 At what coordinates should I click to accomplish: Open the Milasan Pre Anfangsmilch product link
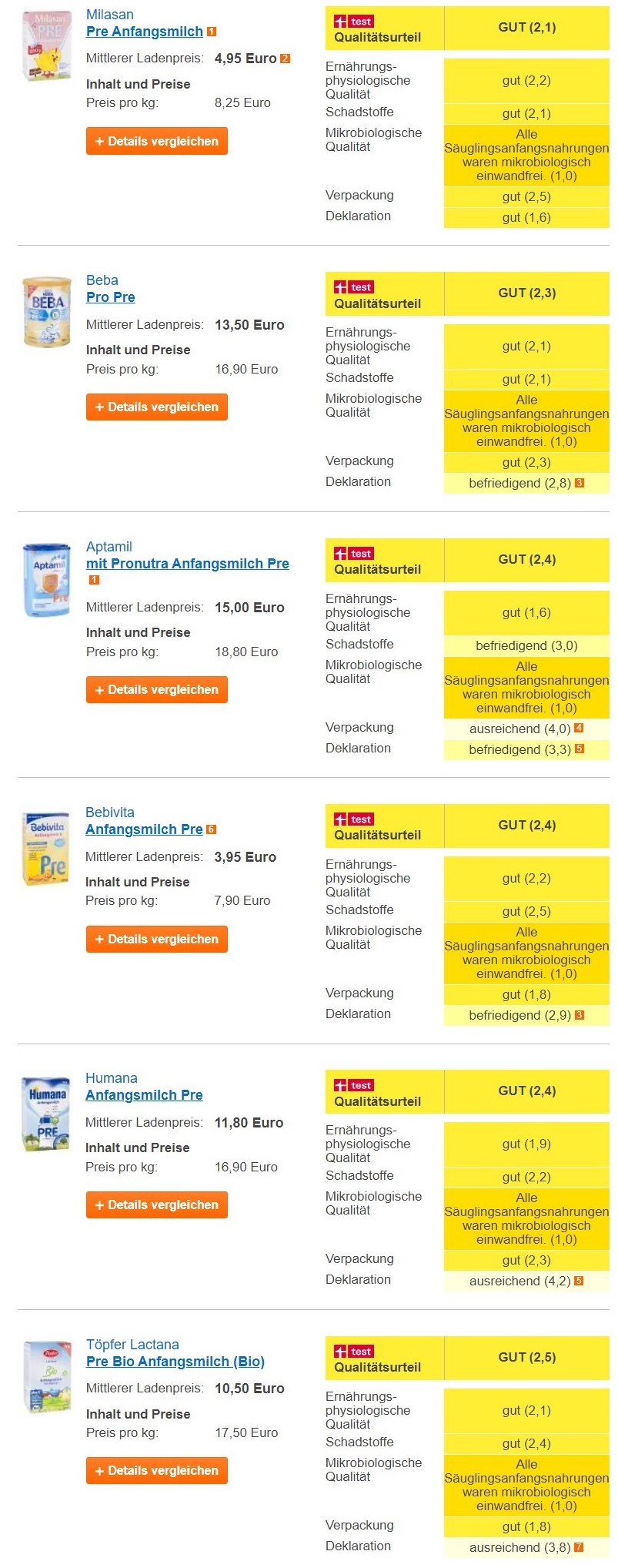[x=143, y=32]
